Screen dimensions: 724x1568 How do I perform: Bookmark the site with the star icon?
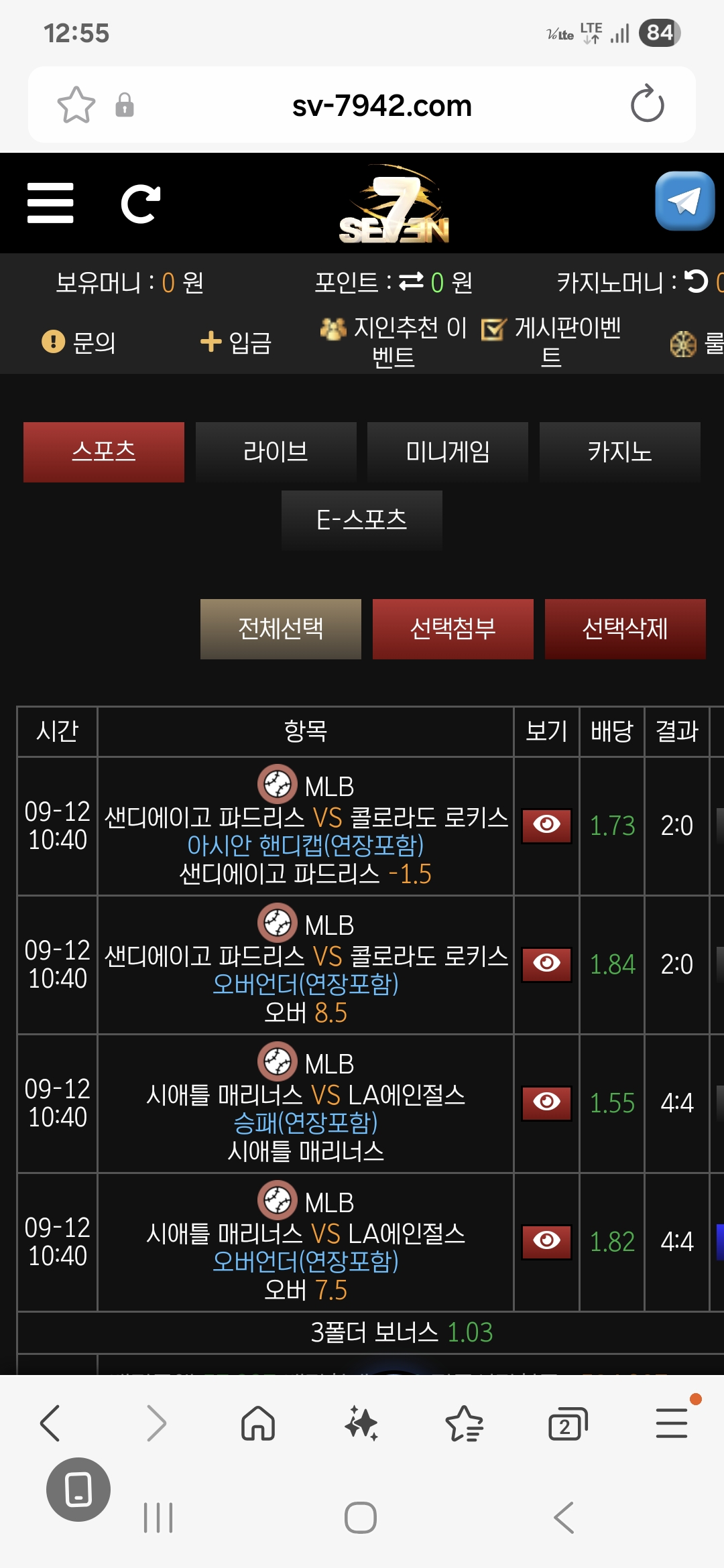tap(76, 105)
